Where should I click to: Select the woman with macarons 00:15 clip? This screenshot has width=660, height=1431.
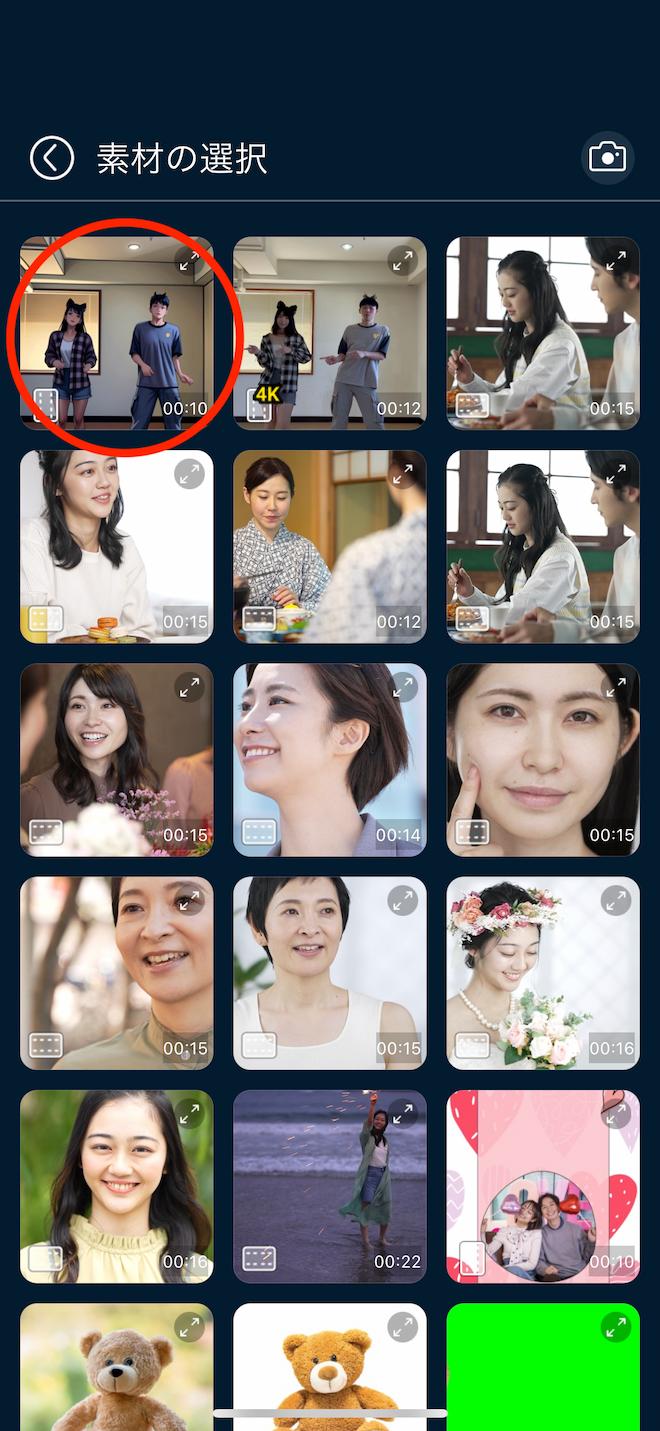116,546
